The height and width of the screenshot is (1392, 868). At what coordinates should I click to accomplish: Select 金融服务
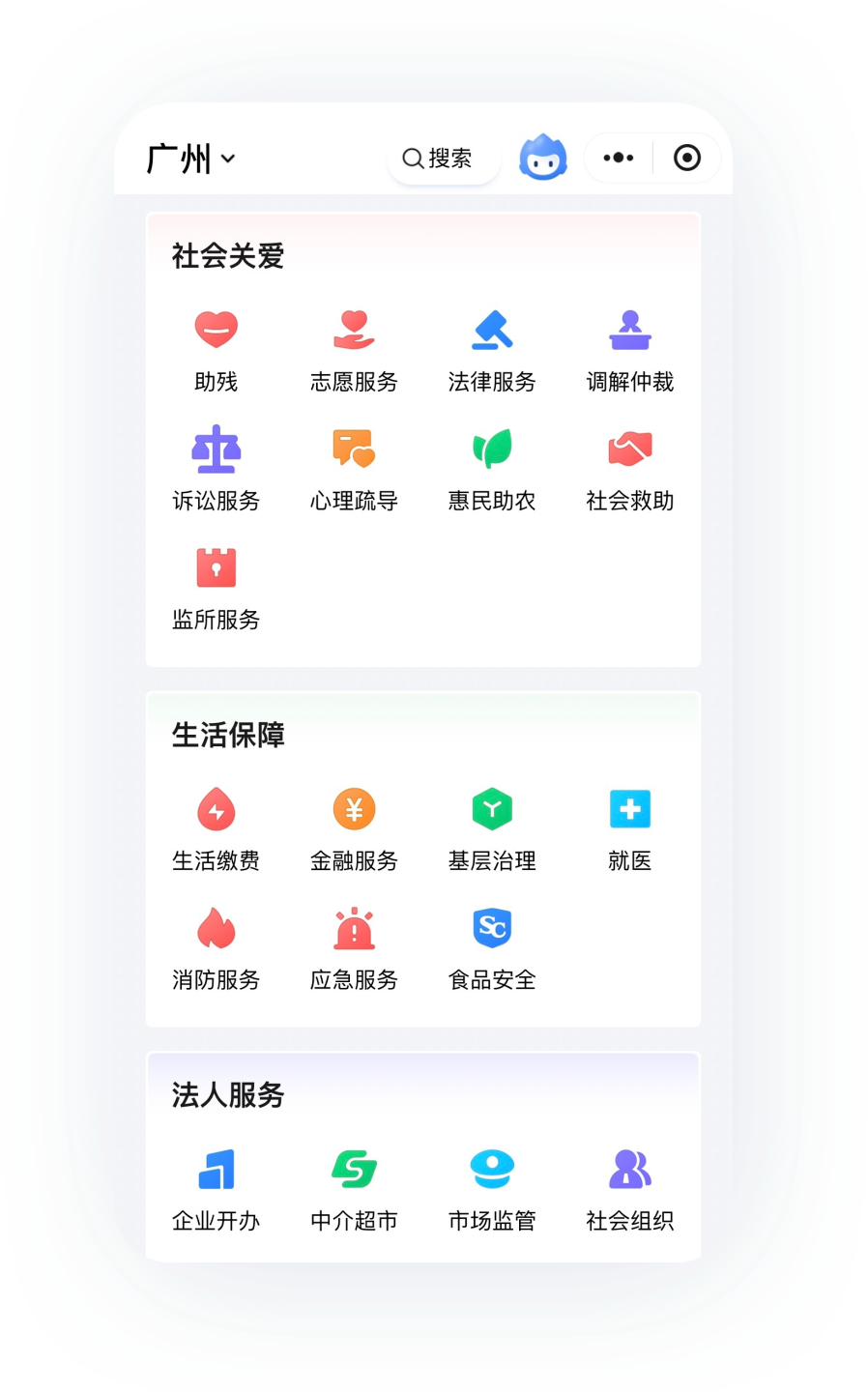pos(354,828)
